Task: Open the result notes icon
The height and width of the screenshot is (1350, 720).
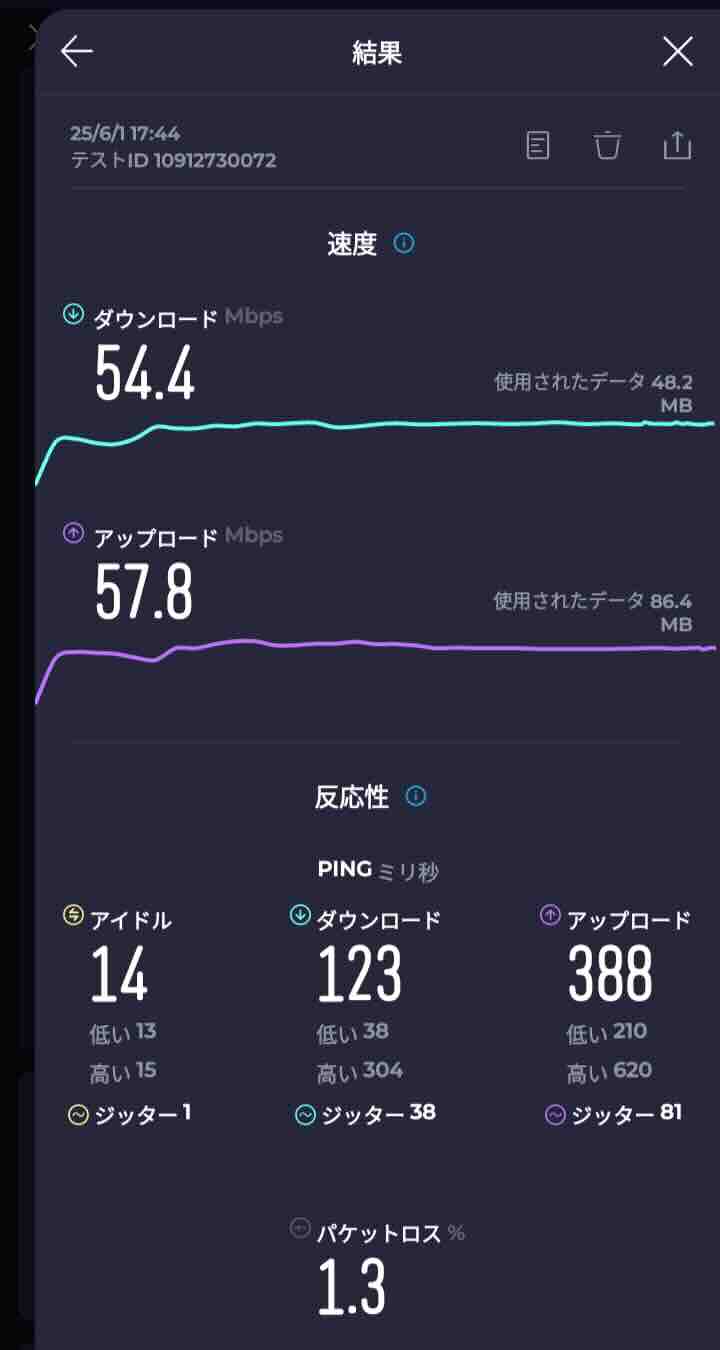Action: pyautogui.click(x=538, y=146)
